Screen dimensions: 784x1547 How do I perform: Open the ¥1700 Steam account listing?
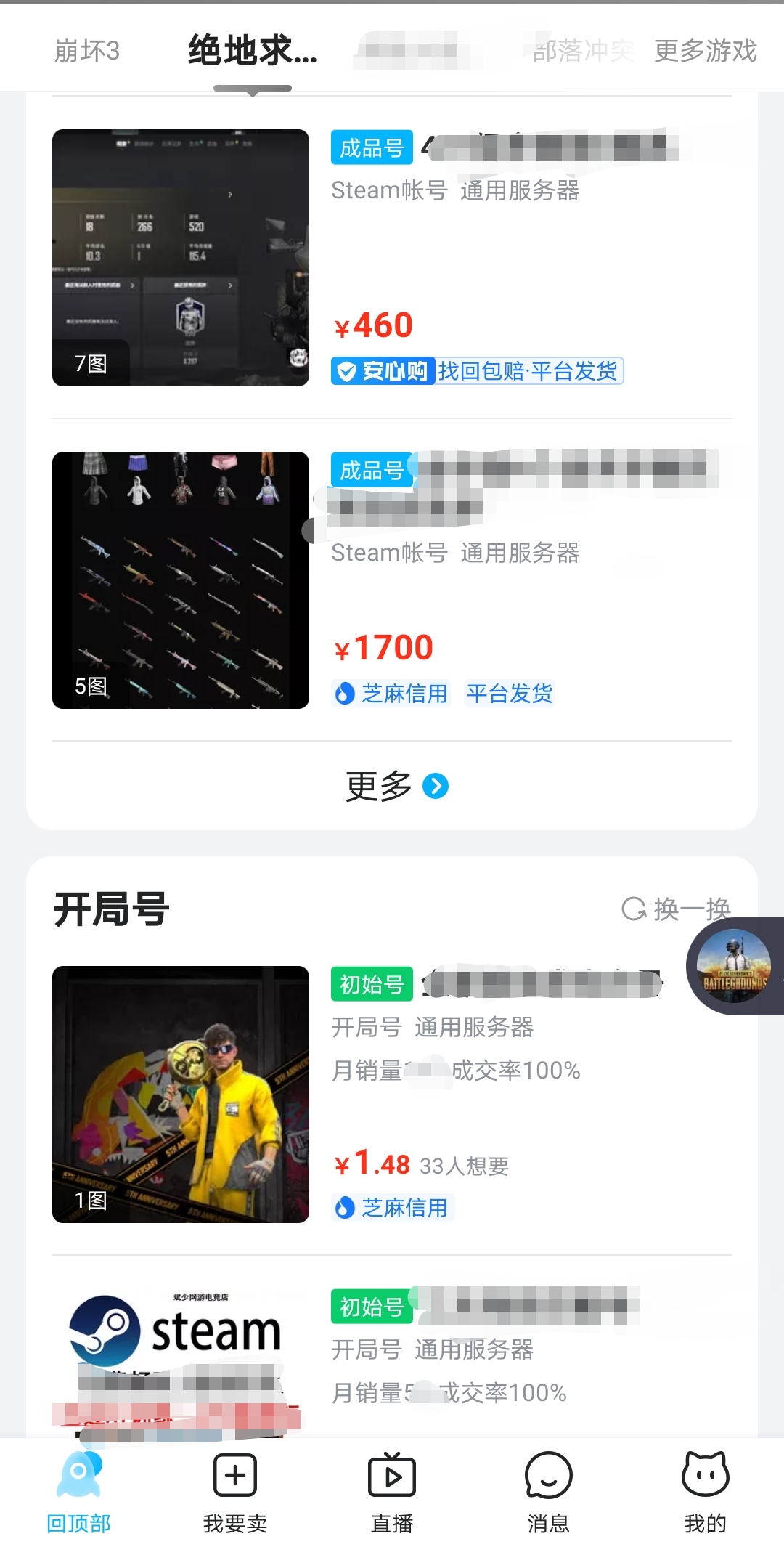click(392, 580)
